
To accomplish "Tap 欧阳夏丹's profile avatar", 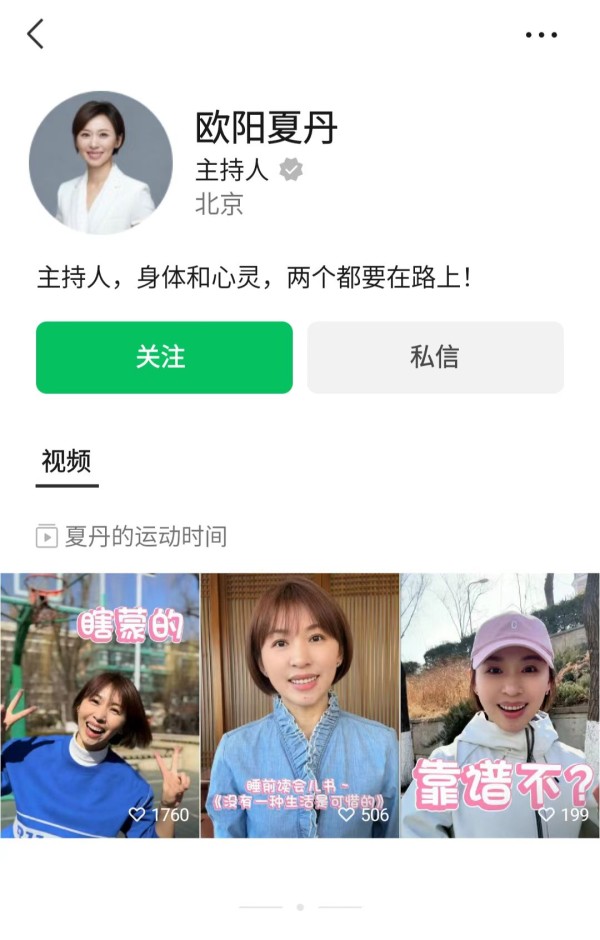I will pos(100,163).
